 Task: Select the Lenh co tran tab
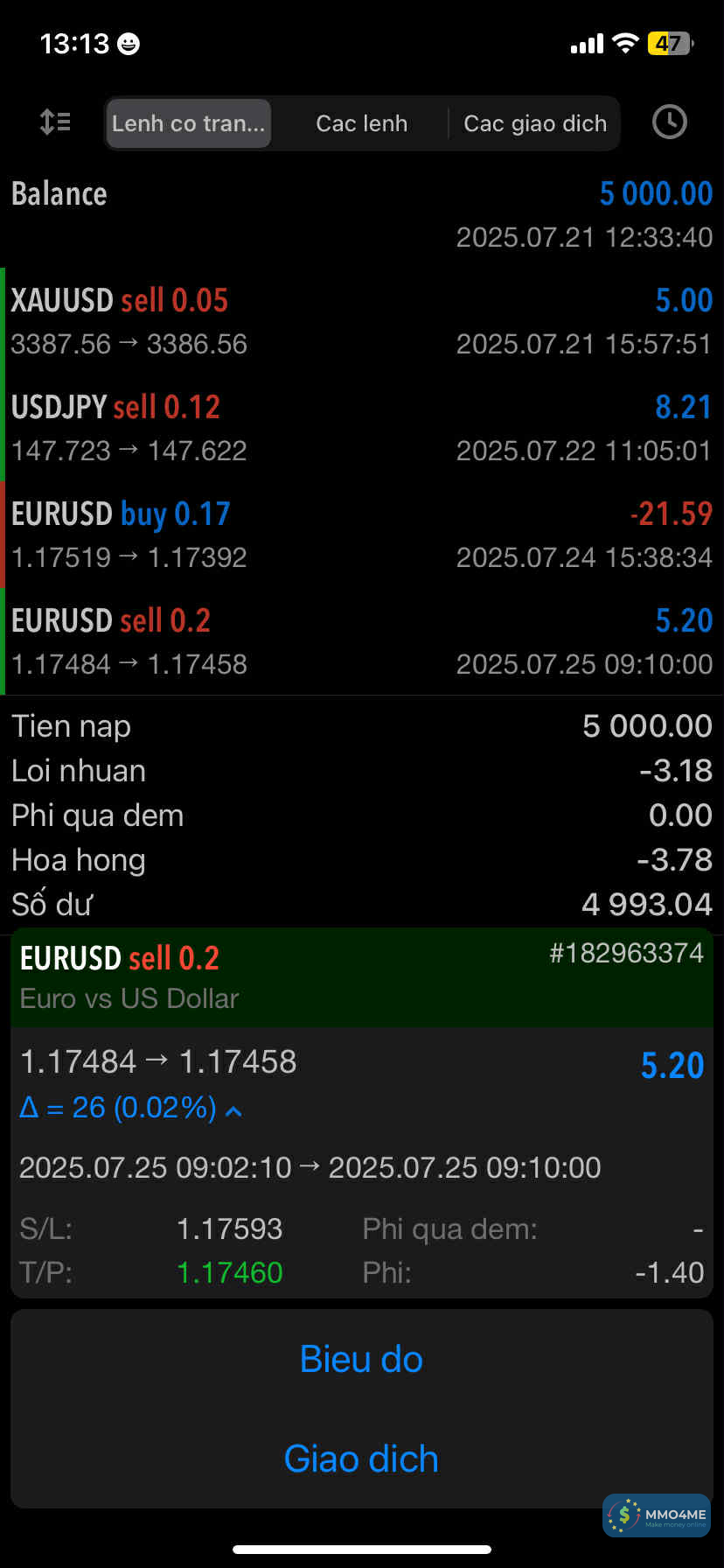point(188,123)
